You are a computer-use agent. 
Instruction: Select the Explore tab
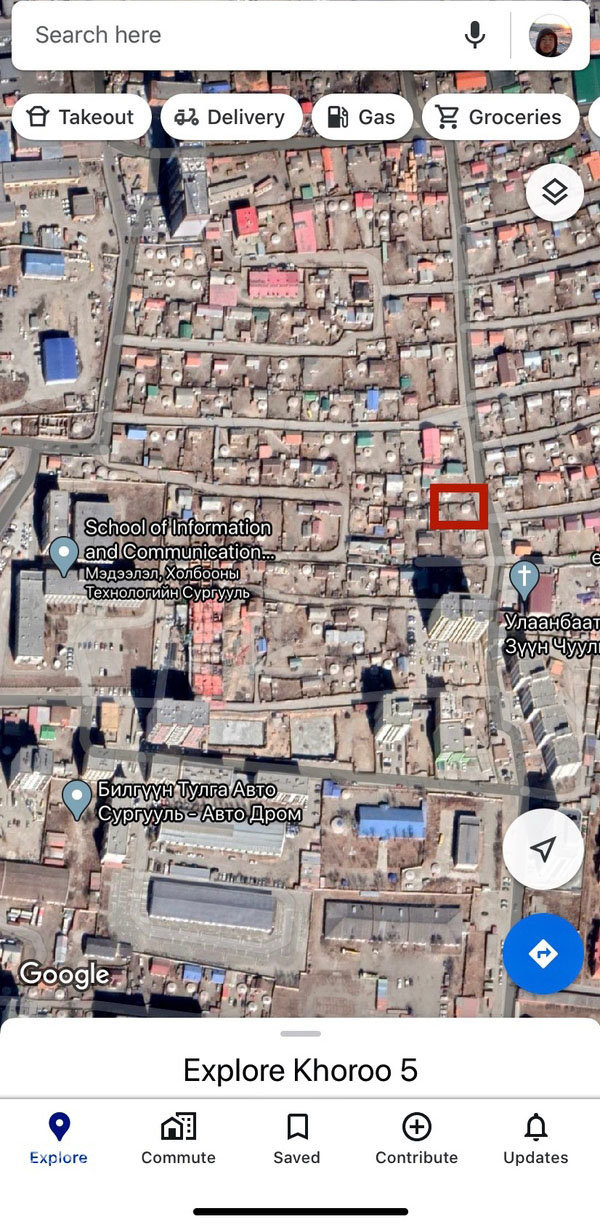(59, 1139)
